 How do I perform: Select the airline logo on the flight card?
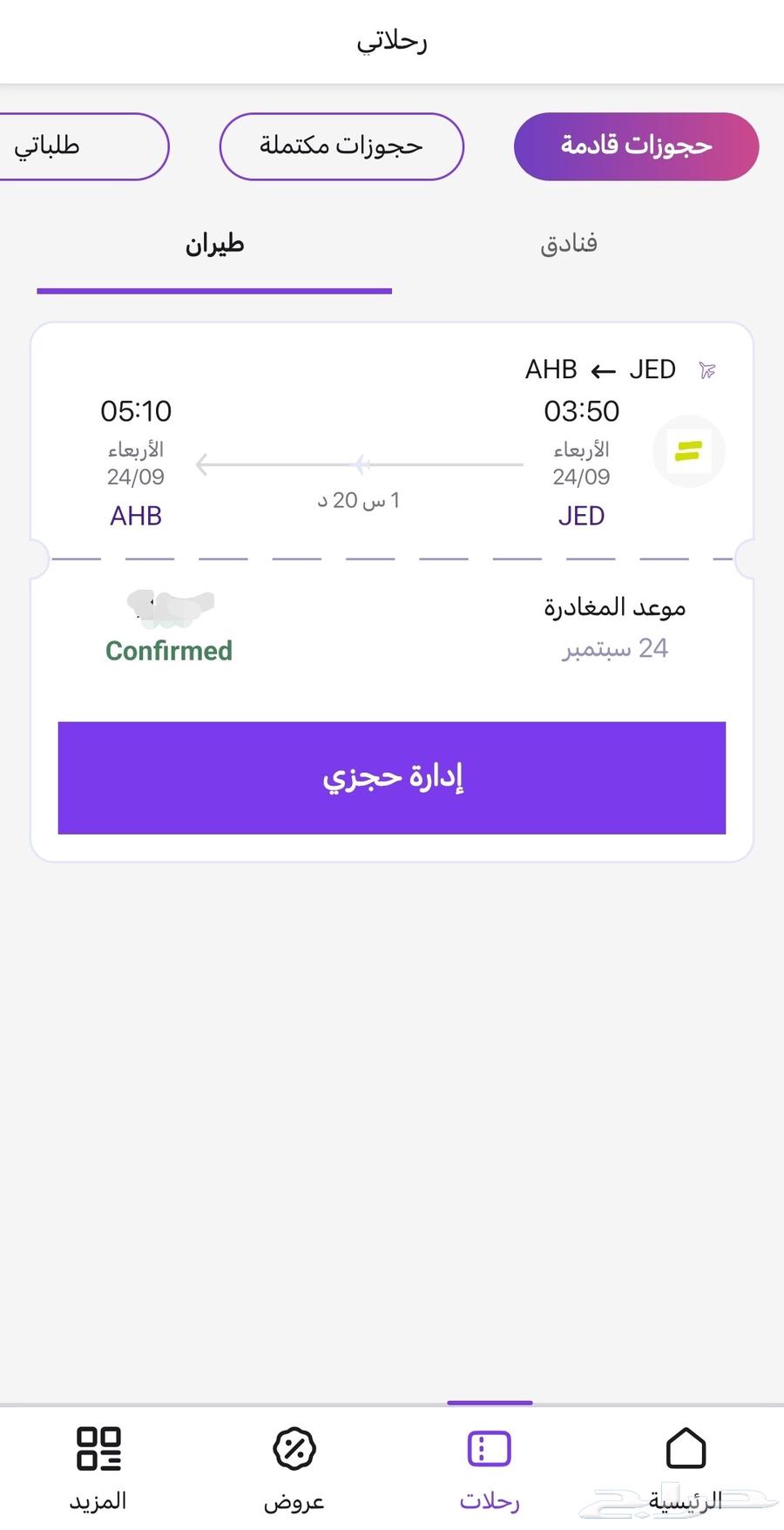tap(688, 451)
